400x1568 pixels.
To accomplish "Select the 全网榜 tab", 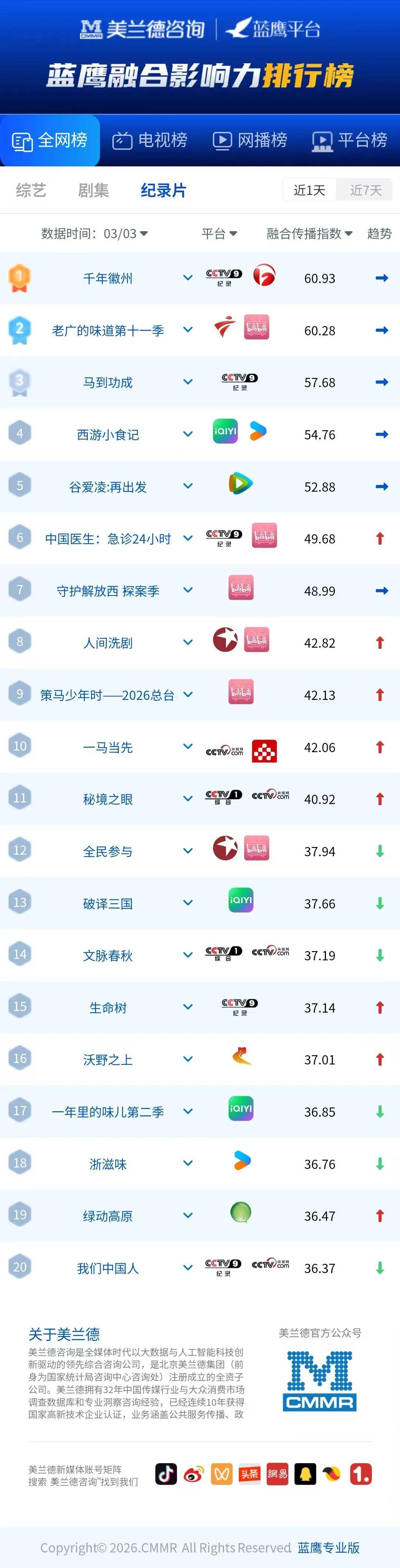I will pyautogui.click(x=50, y=141).
